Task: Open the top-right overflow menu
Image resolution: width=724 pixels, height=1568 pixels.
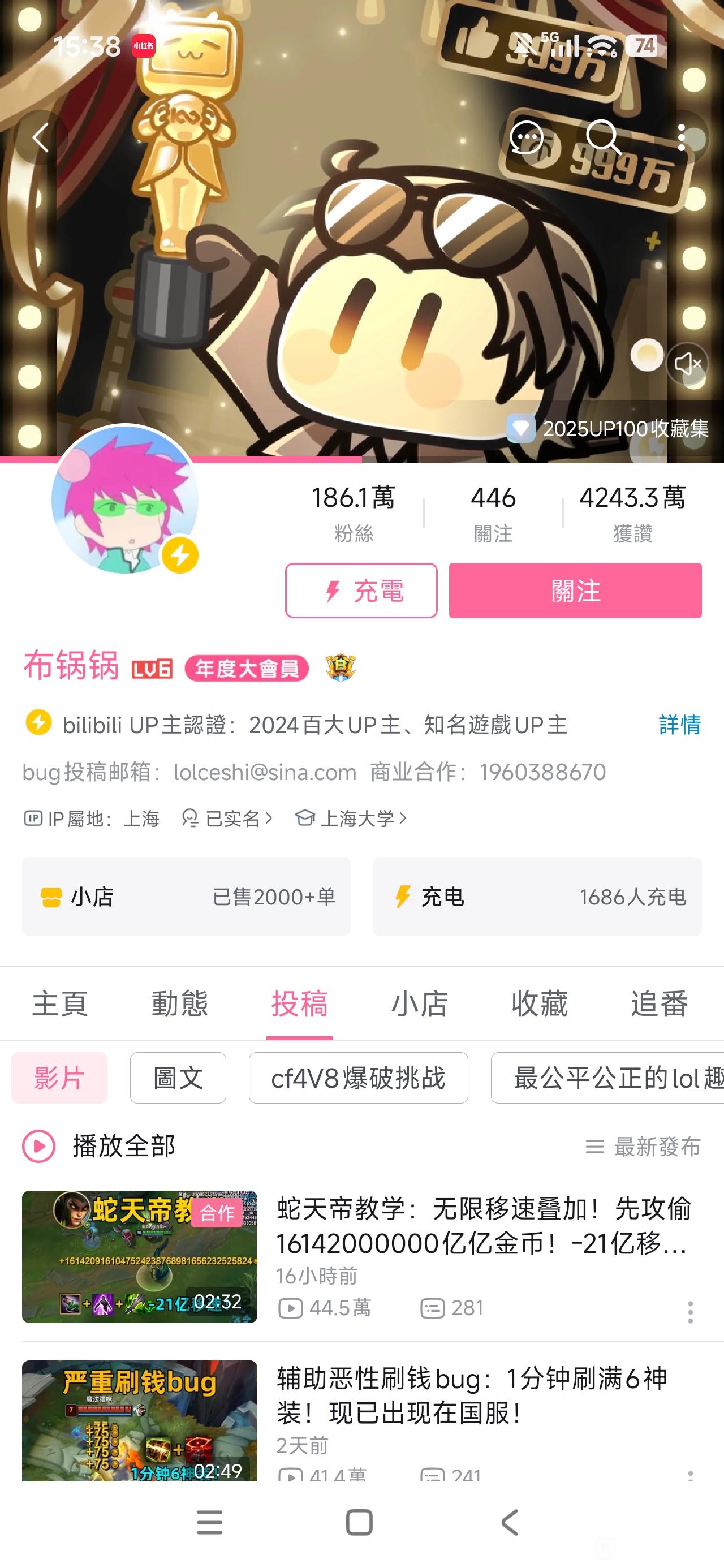Action: pyautogui.click(x=682, y=137)
